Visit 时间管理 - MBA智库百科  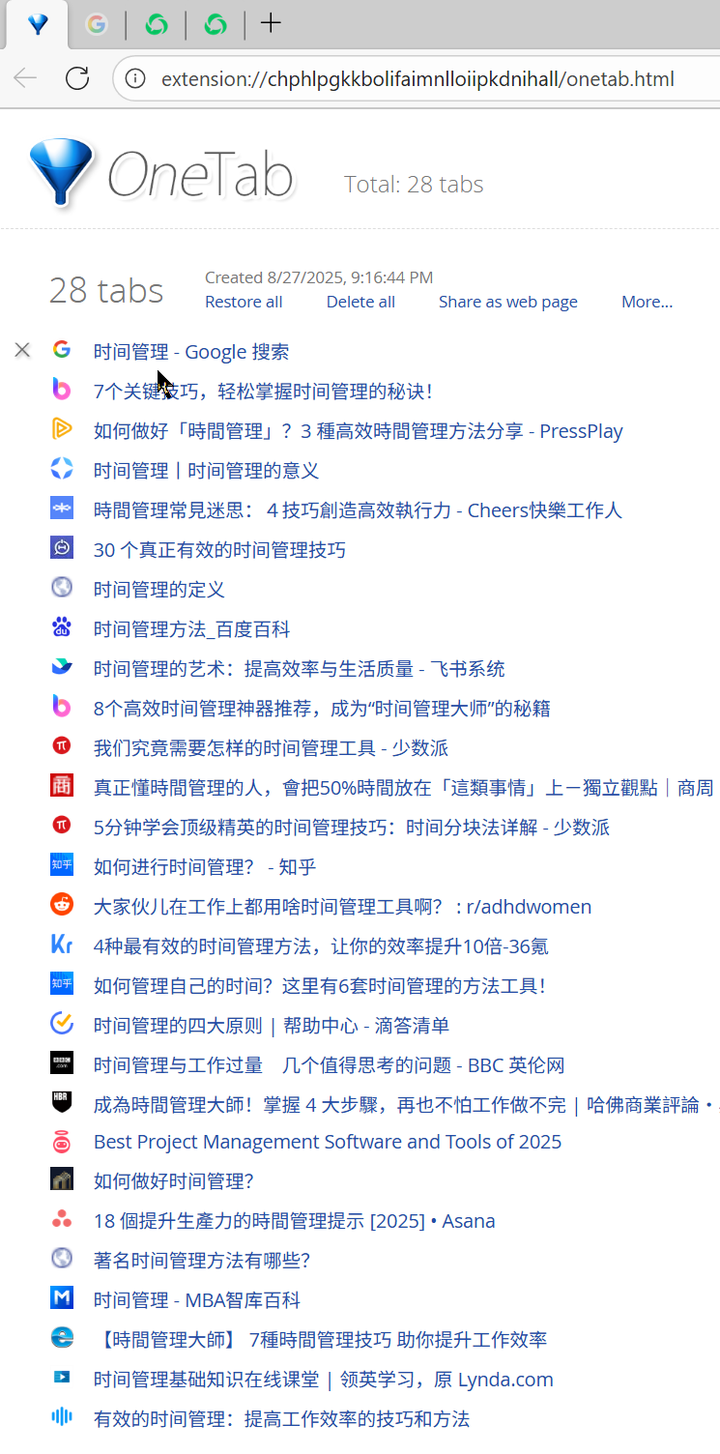(x=196, y=1300)
